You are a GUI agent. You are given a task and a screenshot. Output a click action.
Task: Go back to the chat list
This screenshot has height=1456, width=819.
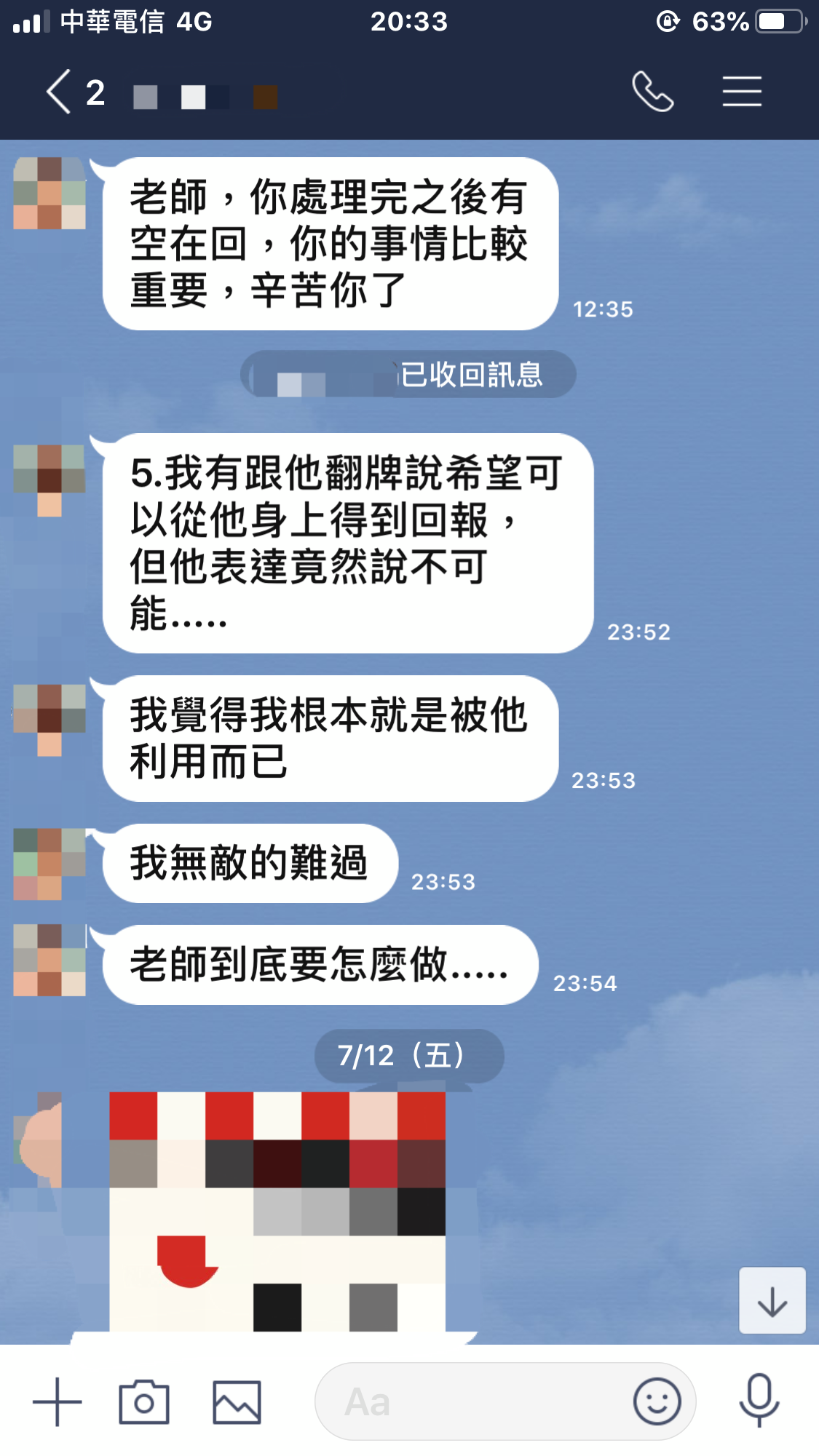(x=60, y=92)
